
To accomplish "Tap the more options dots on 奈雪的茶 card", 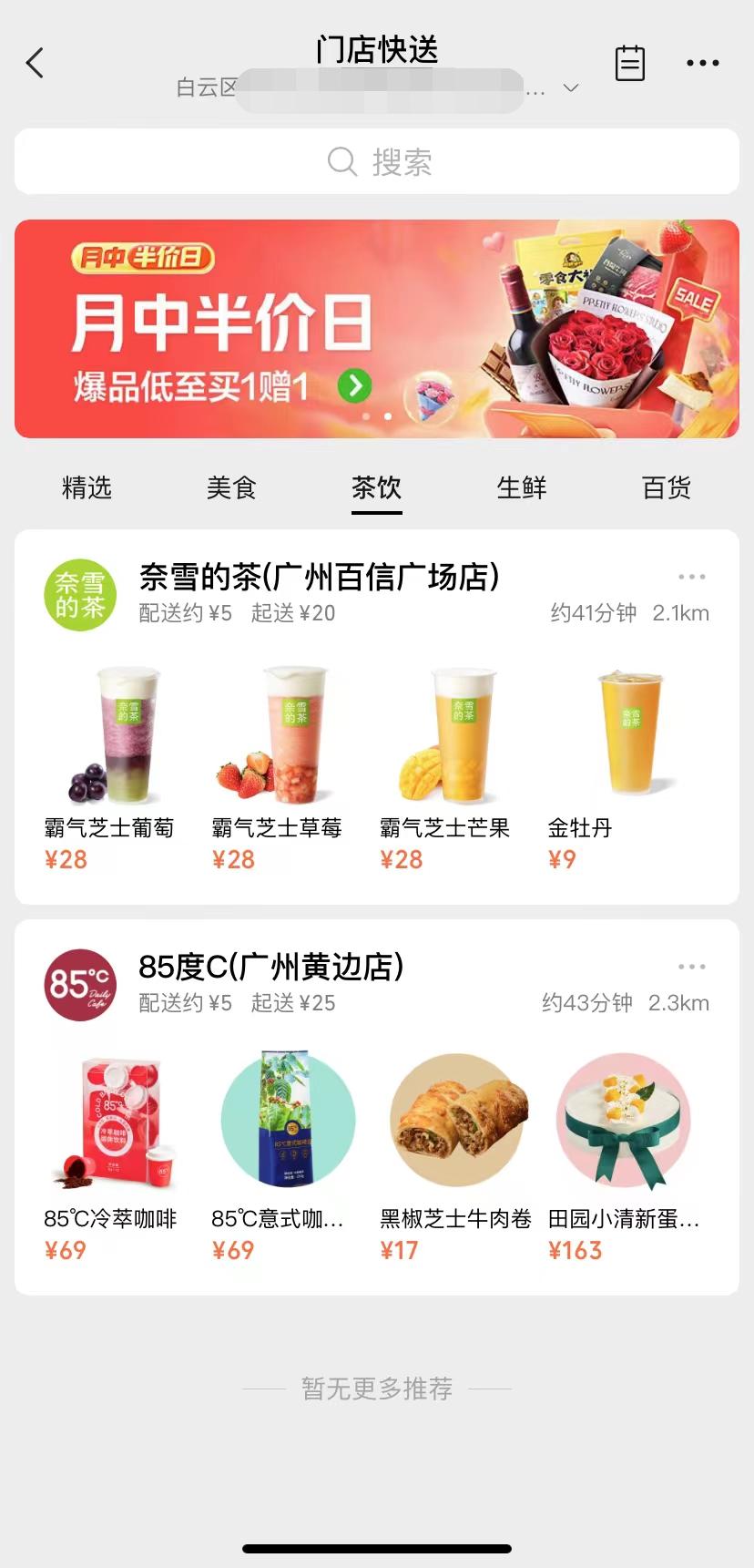I will [691, 576].
